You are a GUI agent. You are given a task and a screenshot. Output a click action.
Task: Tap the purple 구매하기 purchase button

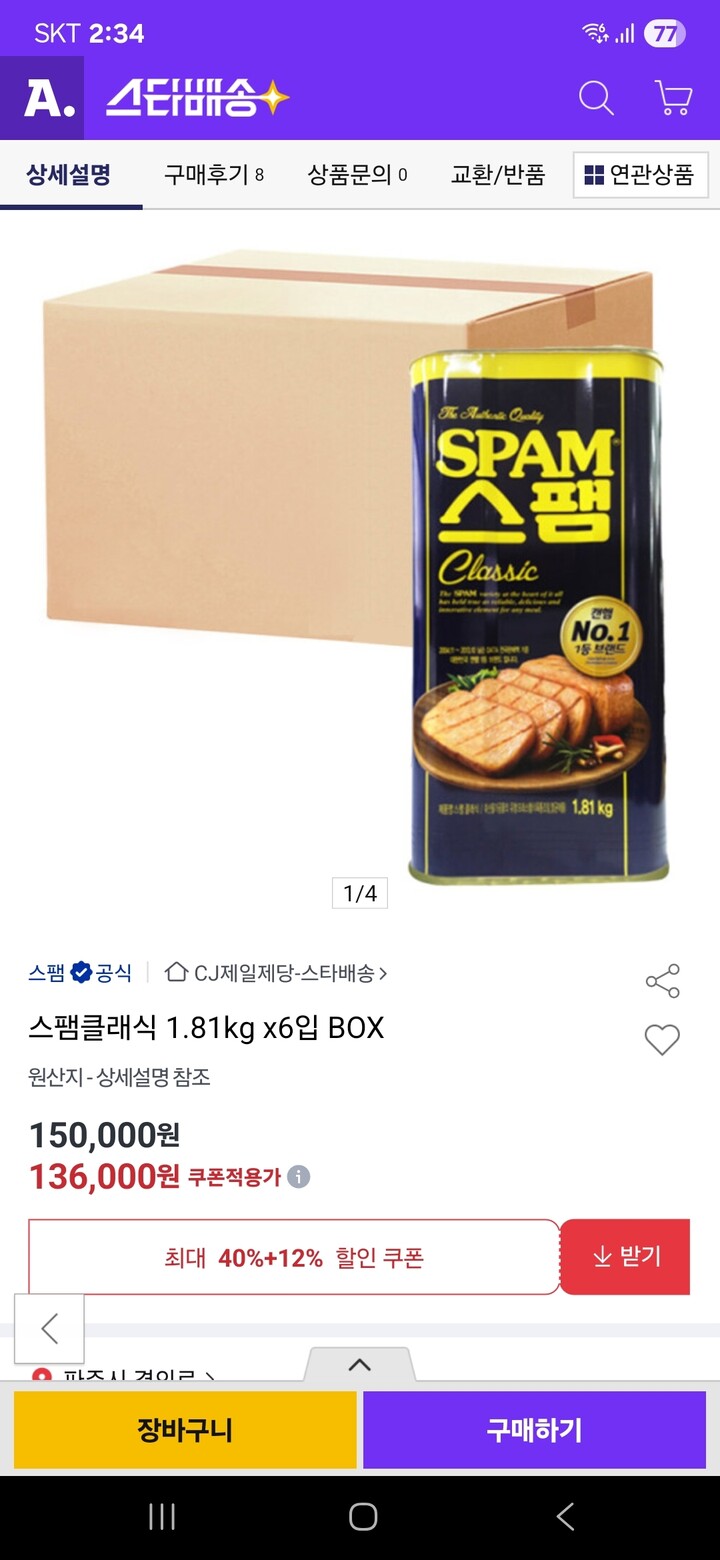click(x=534, y=1430)
